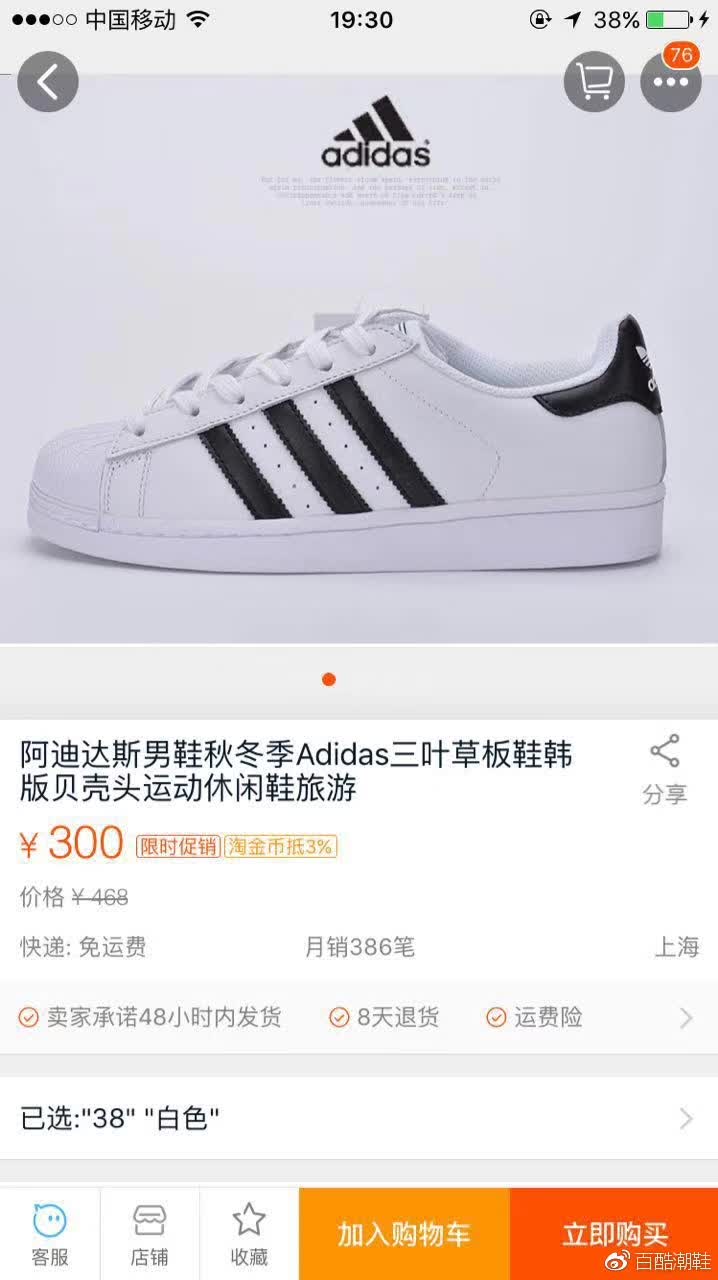The width and height of the screenshot is (718, 1280).
Task: Expand seller guarantees row with 运费险
Action: [359, 1018]
